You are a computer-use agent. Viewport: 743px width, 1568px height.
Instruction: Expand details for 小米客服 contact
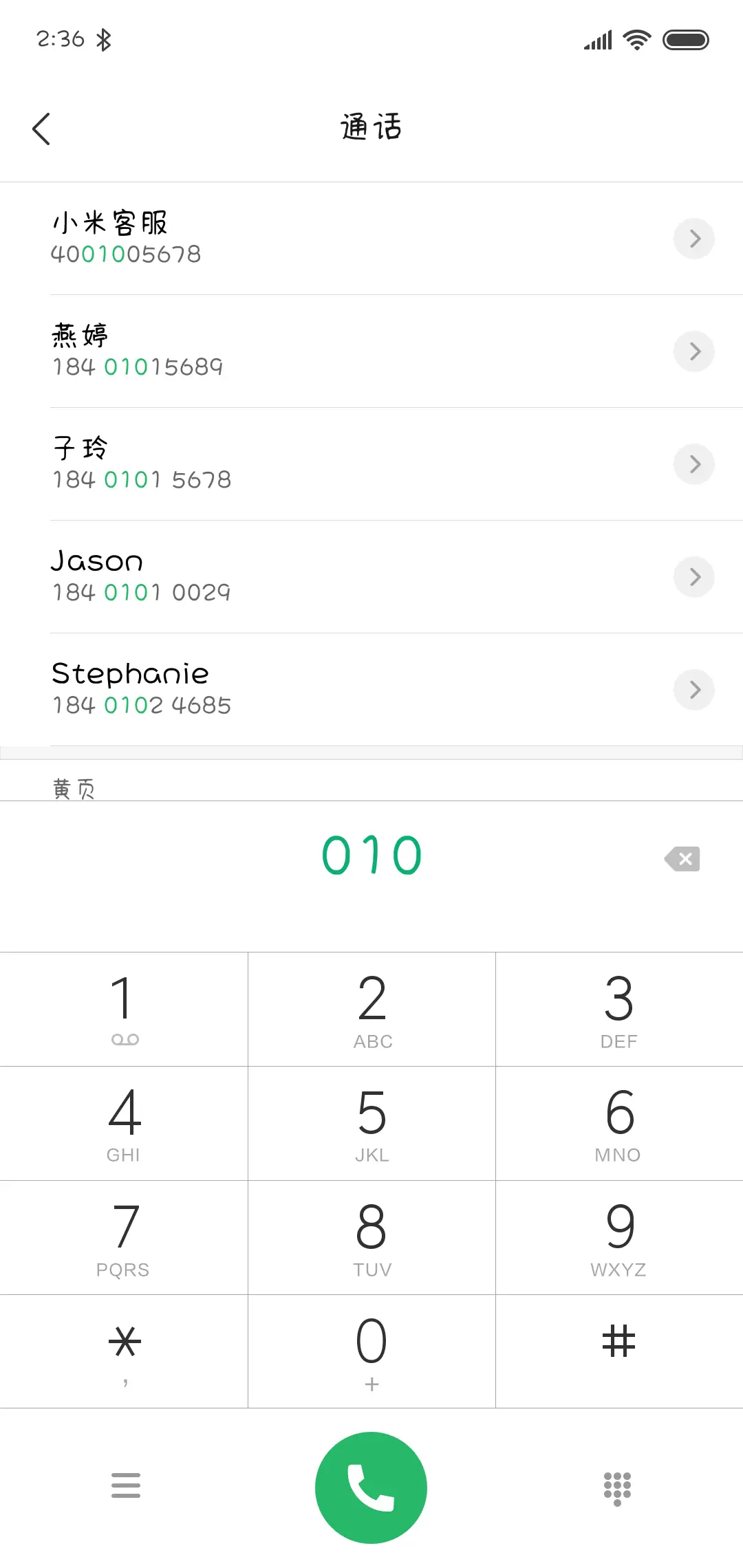click(694, 239)
